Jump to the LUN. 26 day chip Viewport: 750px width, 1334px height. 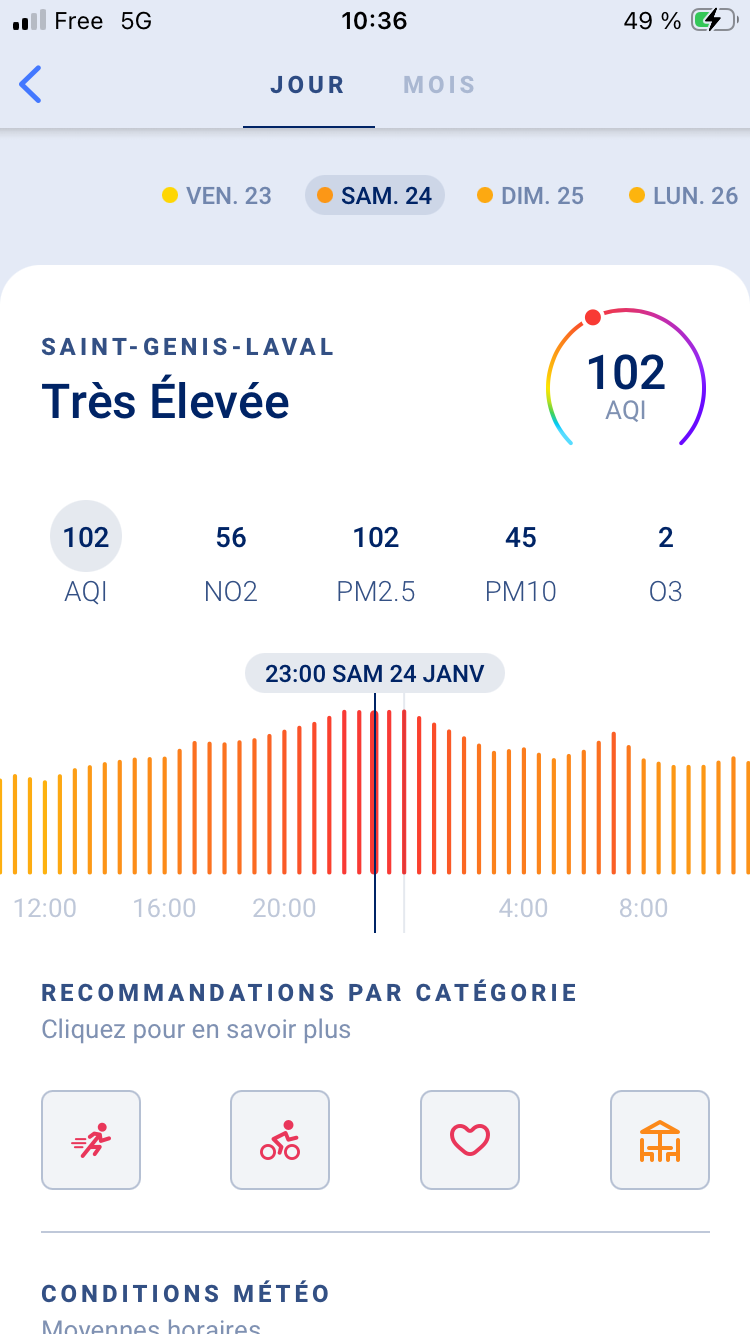click(684, 195)
